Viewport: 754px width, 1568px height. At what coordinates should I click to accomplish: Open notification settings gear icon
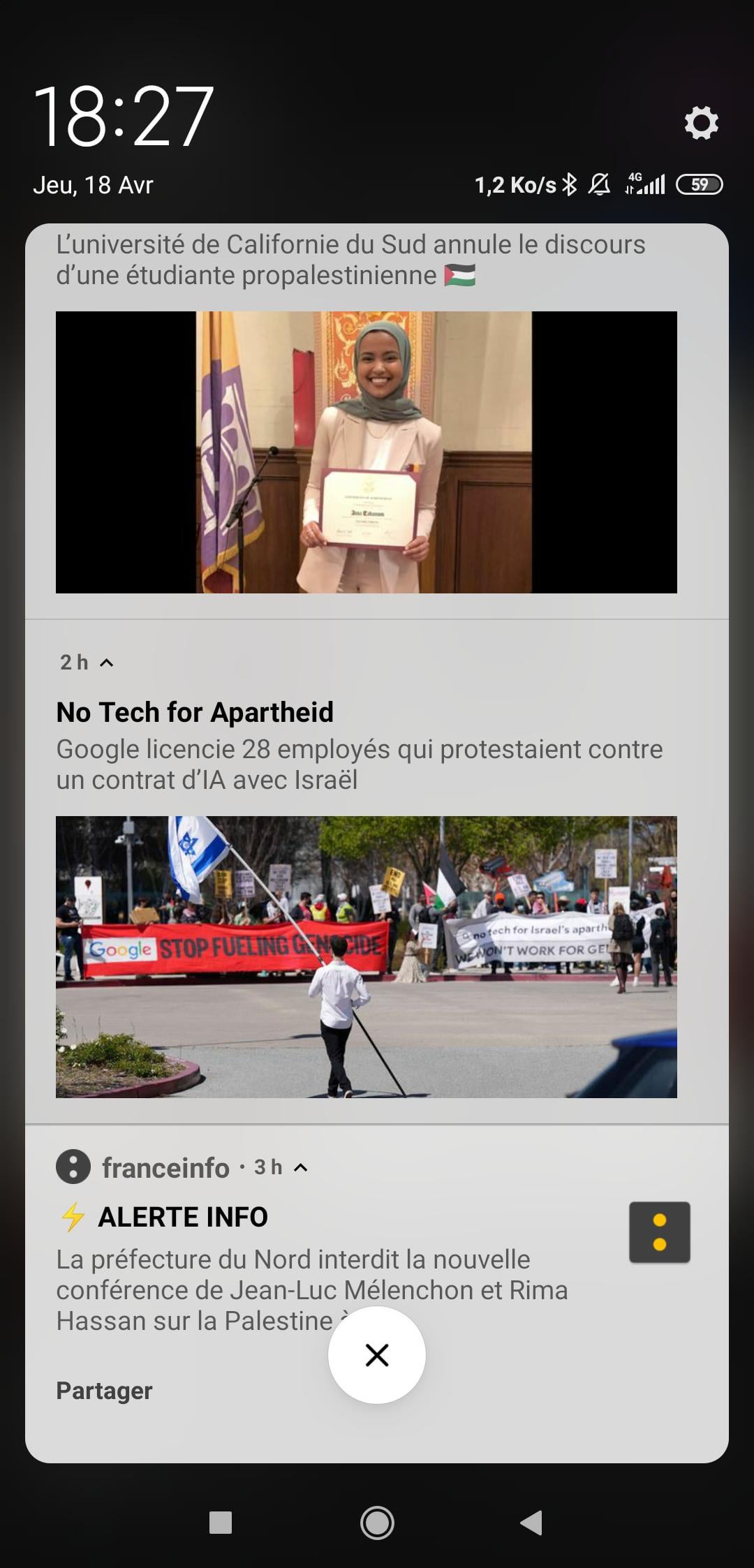[701, 124]
